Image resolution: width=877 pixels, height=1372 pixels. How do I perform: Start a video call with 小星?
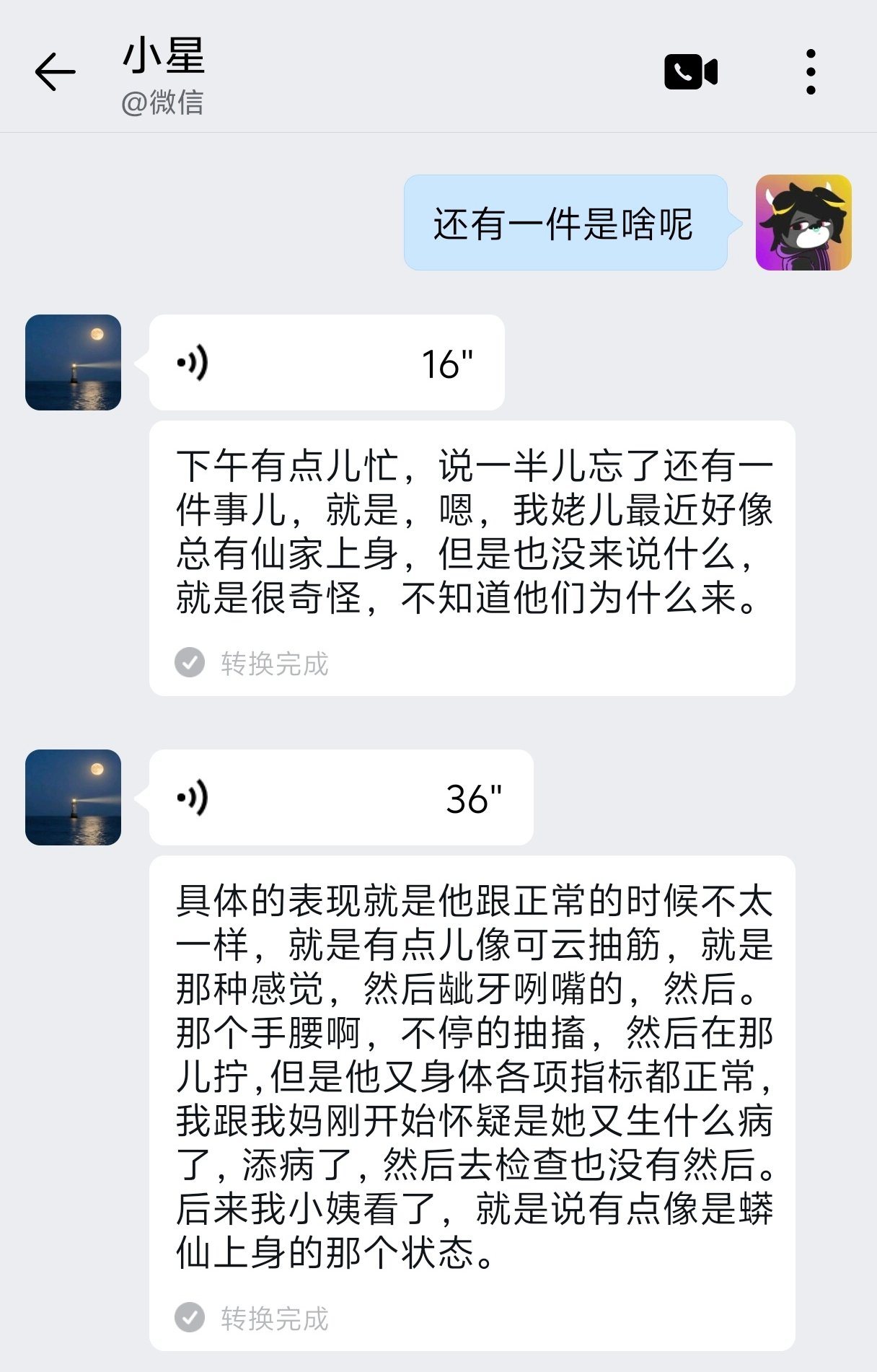click(690, 72)
